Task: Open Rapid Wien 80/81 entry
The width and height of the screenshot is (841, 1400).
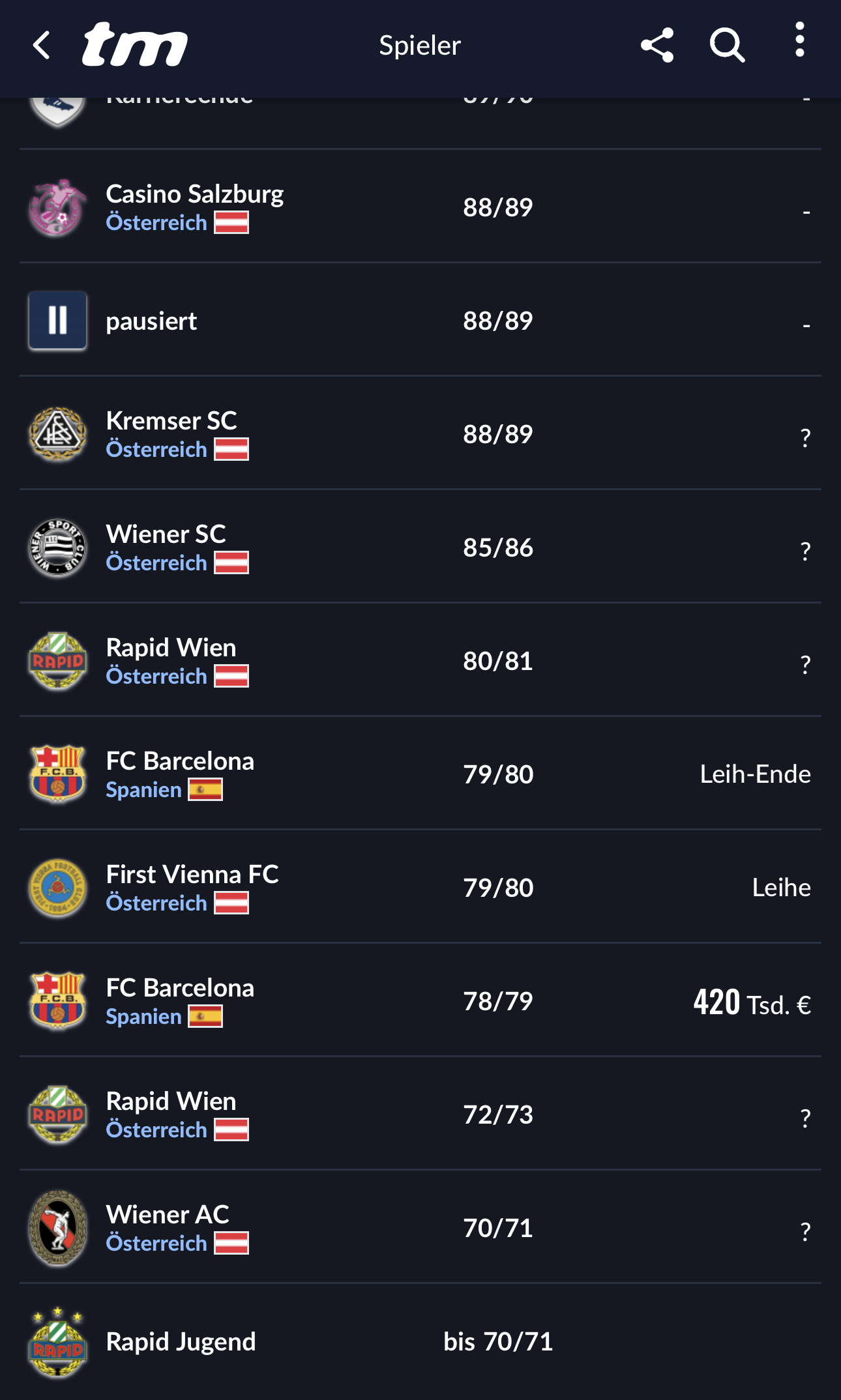Action: point(420,660)
